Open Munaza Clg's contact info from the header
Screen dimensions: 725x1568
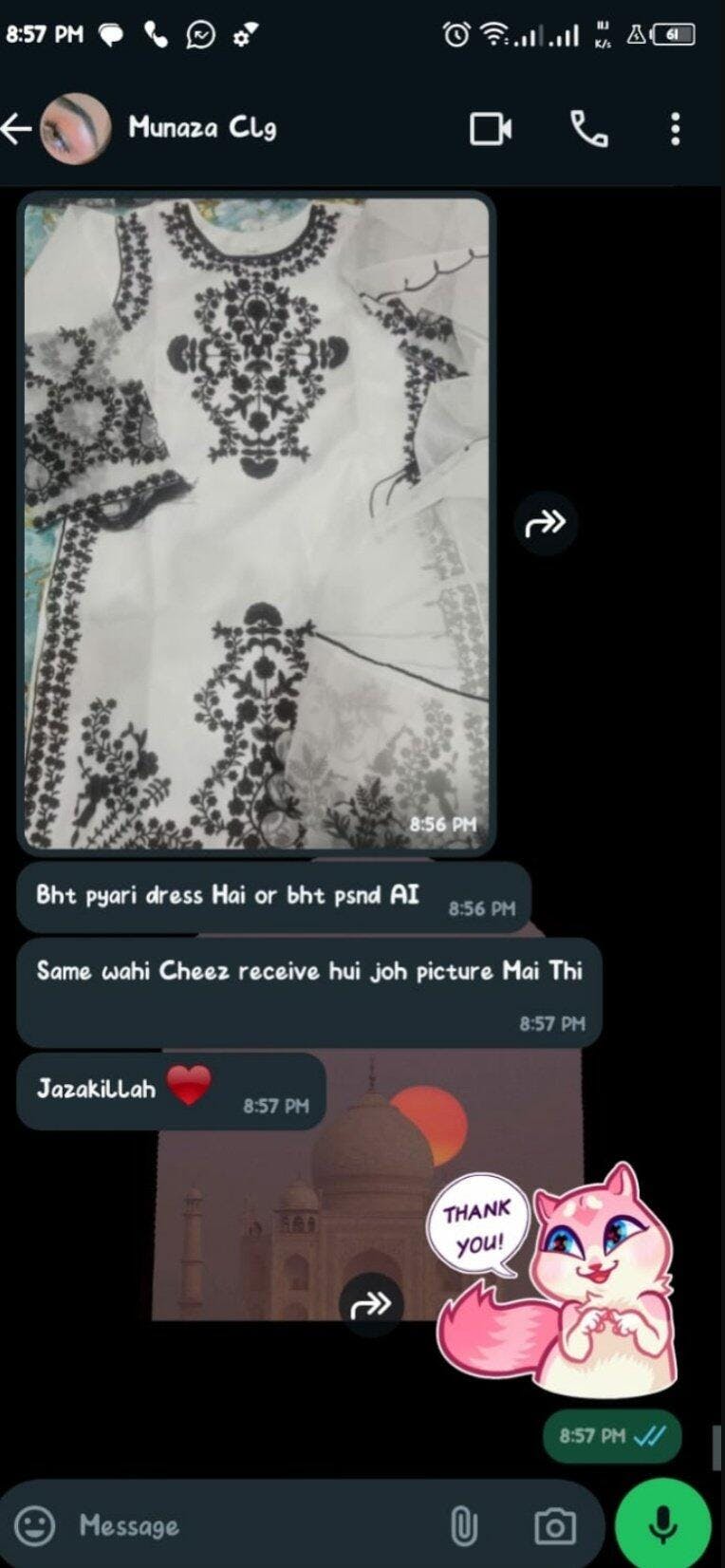pyautogui.click(x=202, y=127)
